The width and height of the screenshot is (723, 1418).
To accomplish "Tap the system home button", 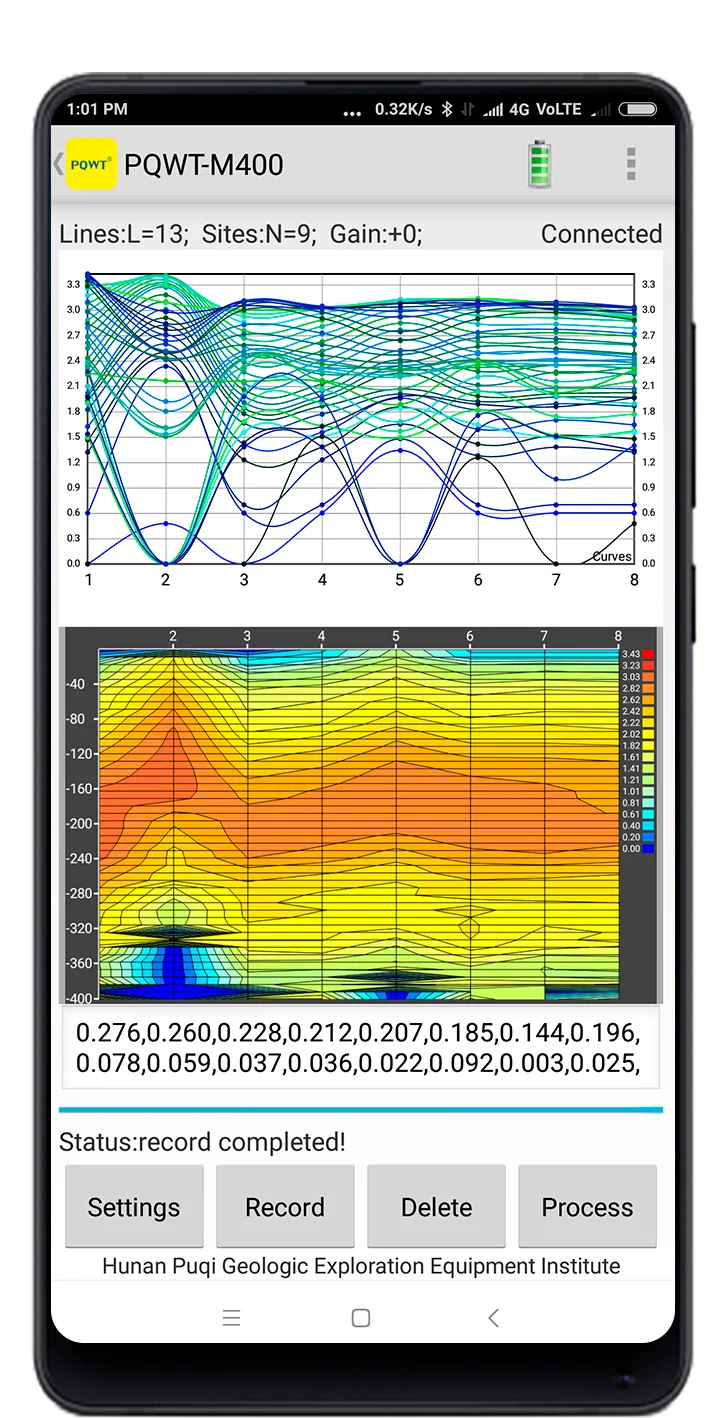I will pos(361,1318).
